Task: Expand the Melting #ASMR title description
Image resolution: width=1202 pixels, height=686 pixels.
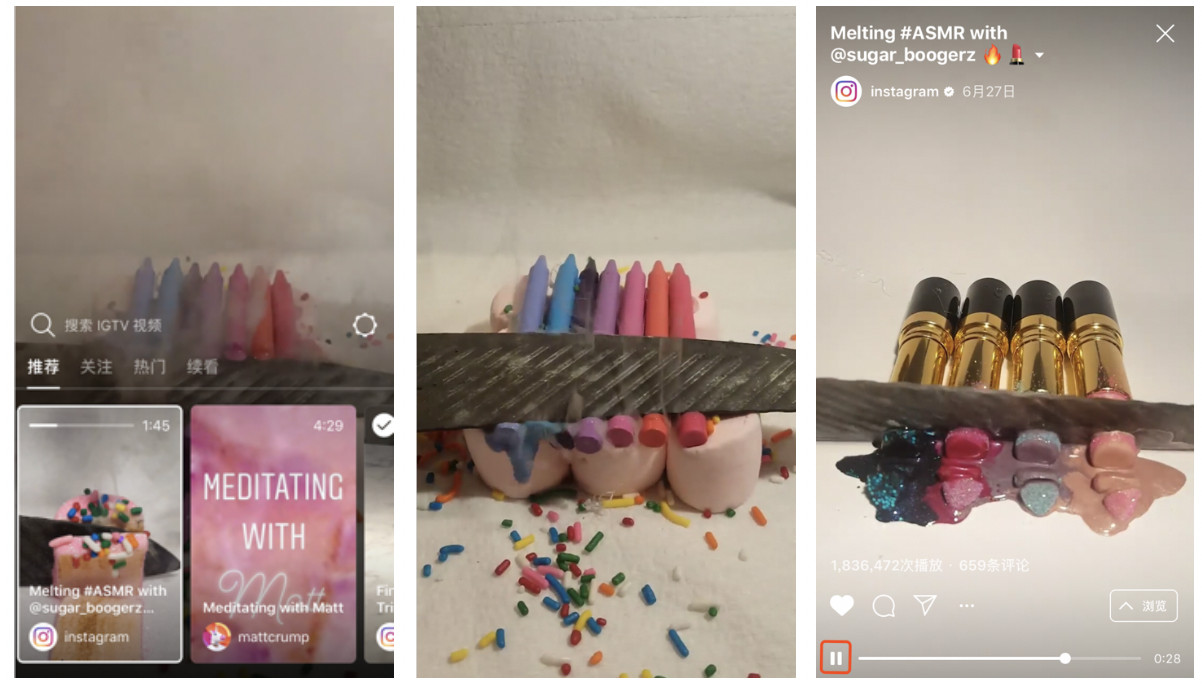Action: tap(1039, 56)
